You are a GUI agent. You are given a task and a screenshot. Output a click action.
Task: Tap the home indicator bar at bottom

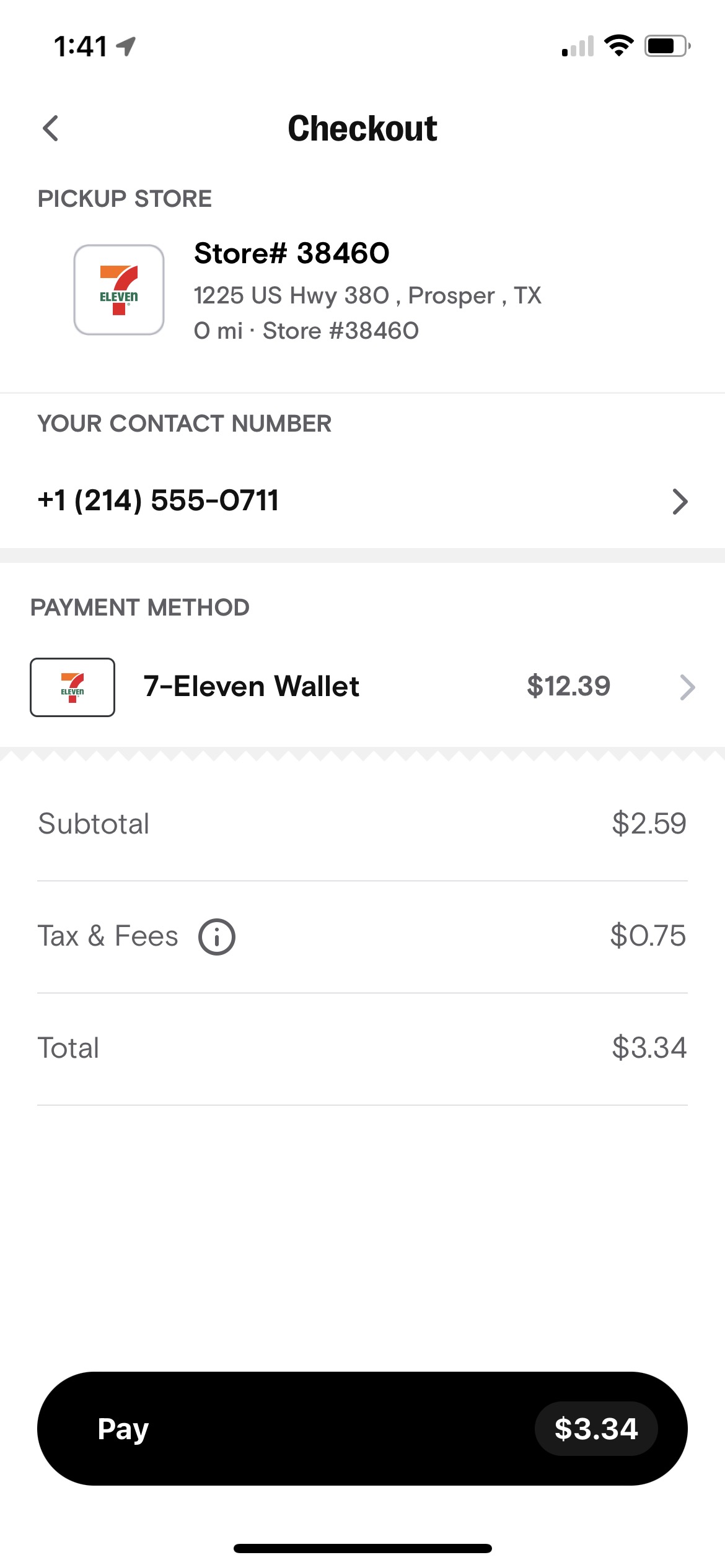pyautogui.click(x=362, y=1547)
